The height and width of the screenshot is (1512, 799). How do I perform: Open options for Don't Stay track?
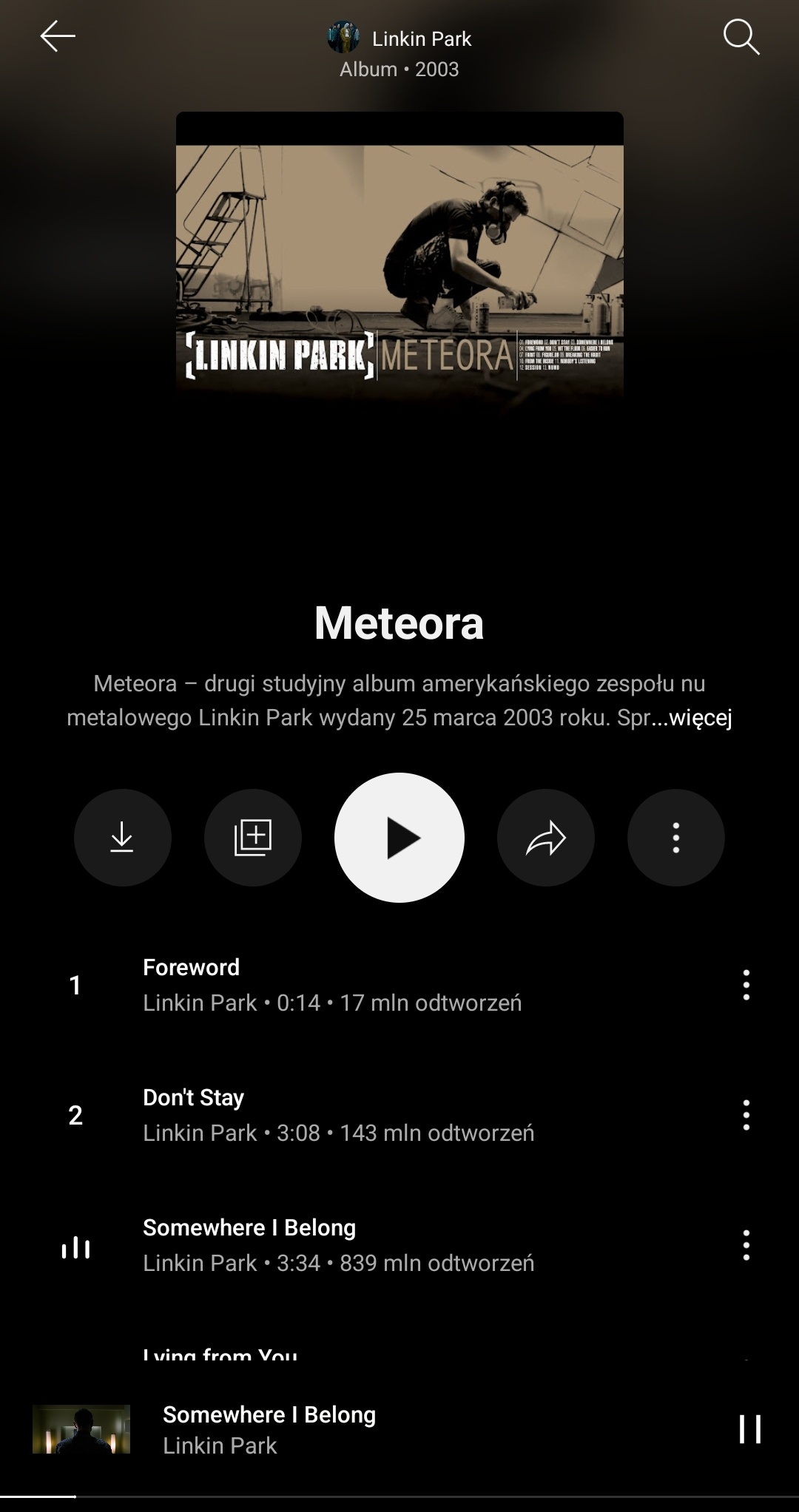point(746,1115)
